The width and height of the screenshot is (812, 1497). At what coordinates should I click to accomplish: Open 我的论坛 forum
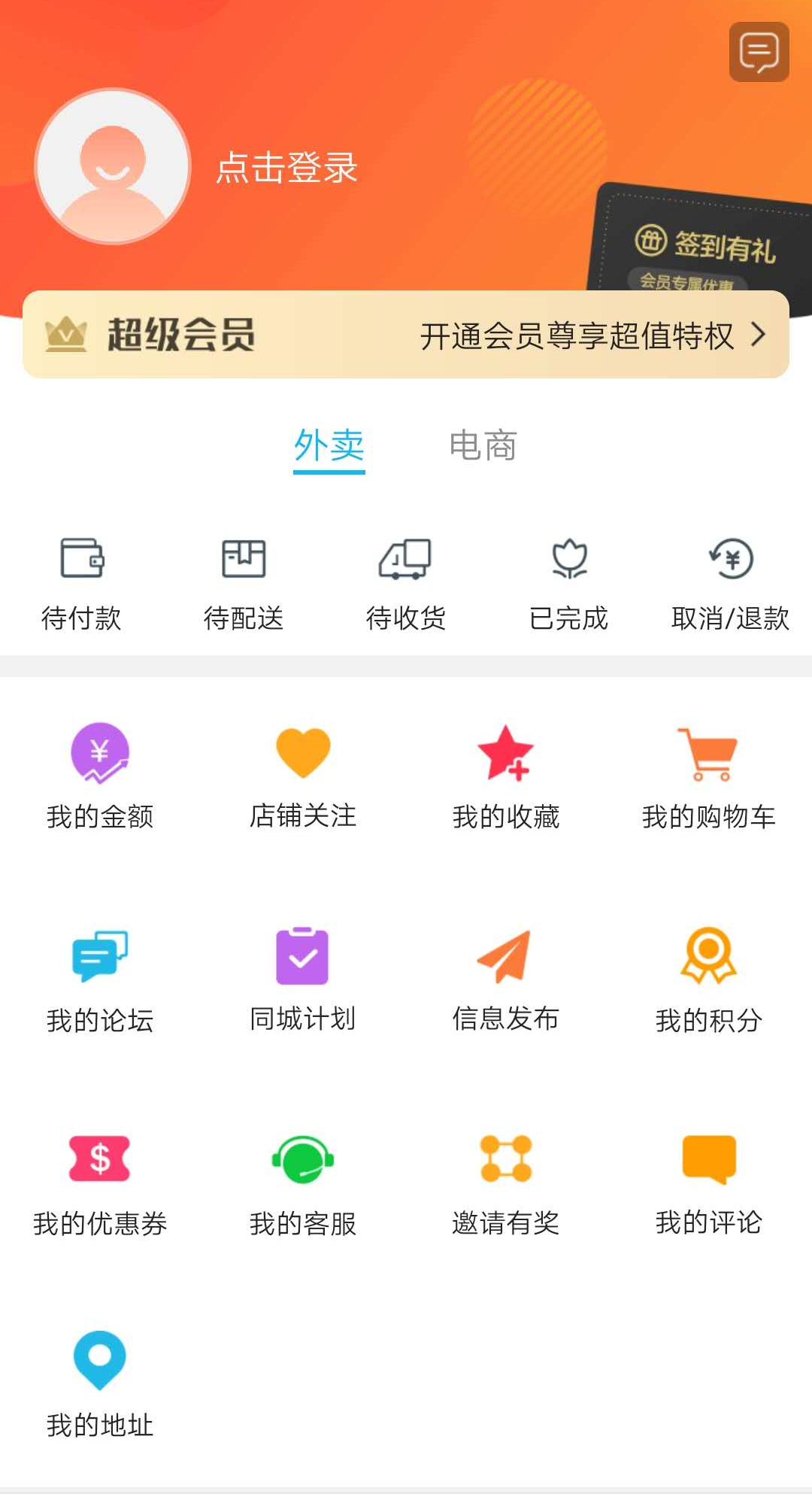[x=100, y=979]
